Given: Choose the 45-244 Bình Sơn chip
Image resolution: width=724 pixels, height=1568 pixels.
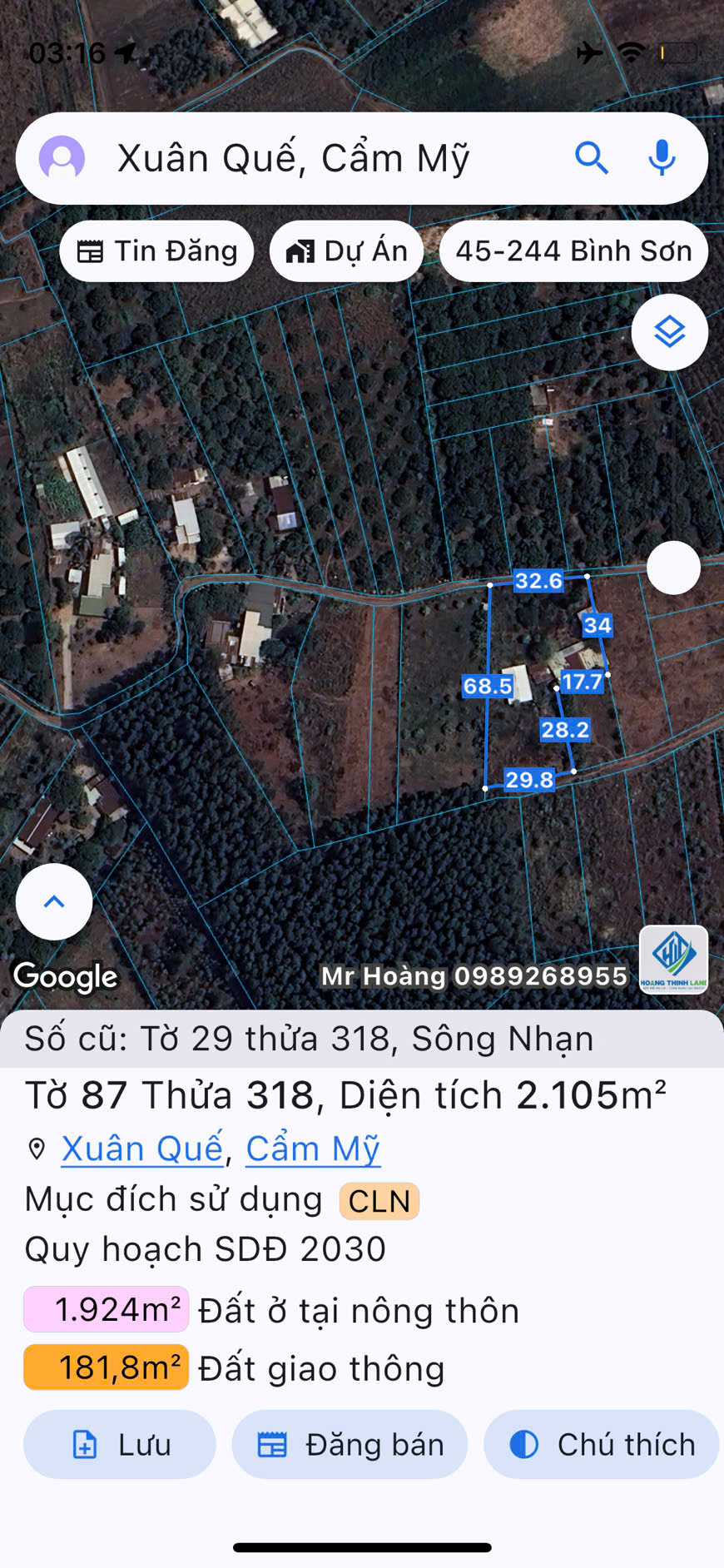Looking at the screenshot, I should 573,251.
